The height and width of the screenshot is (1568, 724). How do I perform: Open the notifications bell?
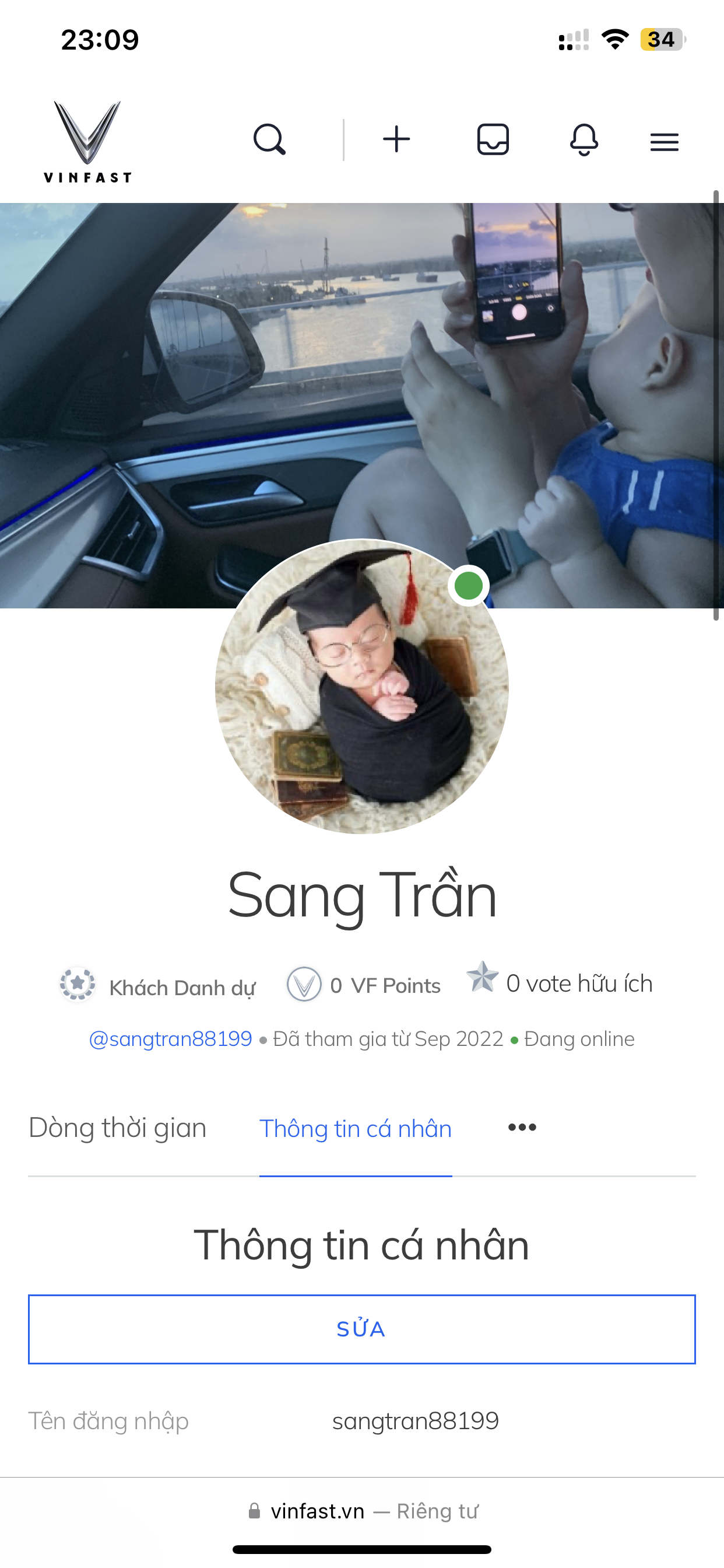pos(584,139)
